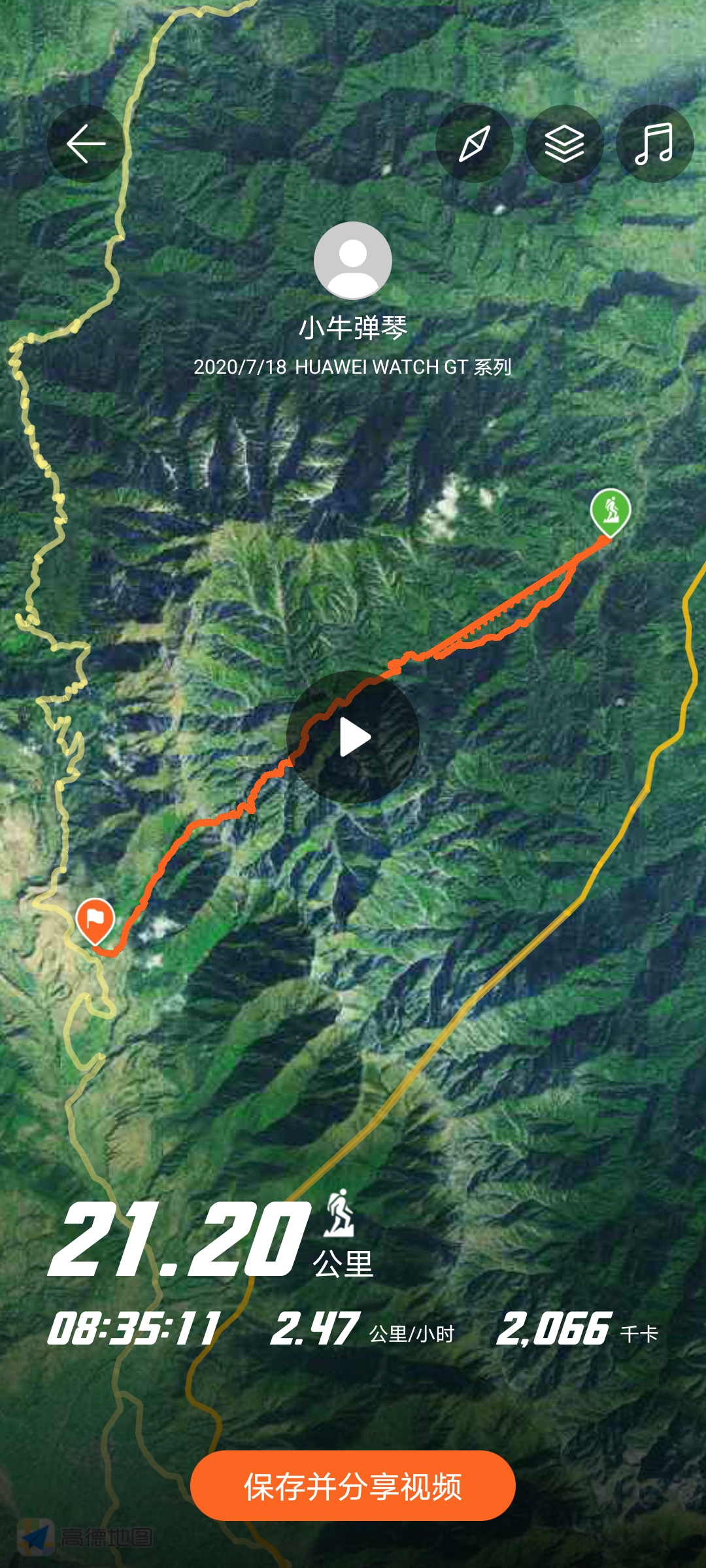The height and width of the screenshot is (1568, 706).
Task: Open the map layers icon
Action: pos(564,143)
